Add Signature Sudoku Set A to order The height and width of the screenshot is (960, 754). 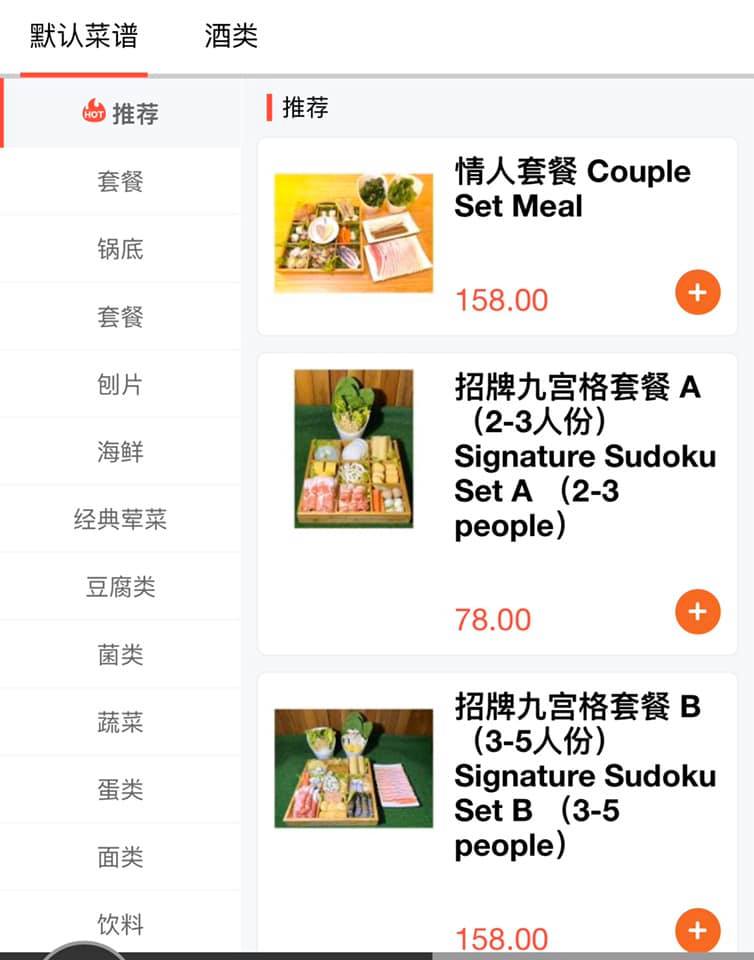pyautogui.click(x=697, y=612)
